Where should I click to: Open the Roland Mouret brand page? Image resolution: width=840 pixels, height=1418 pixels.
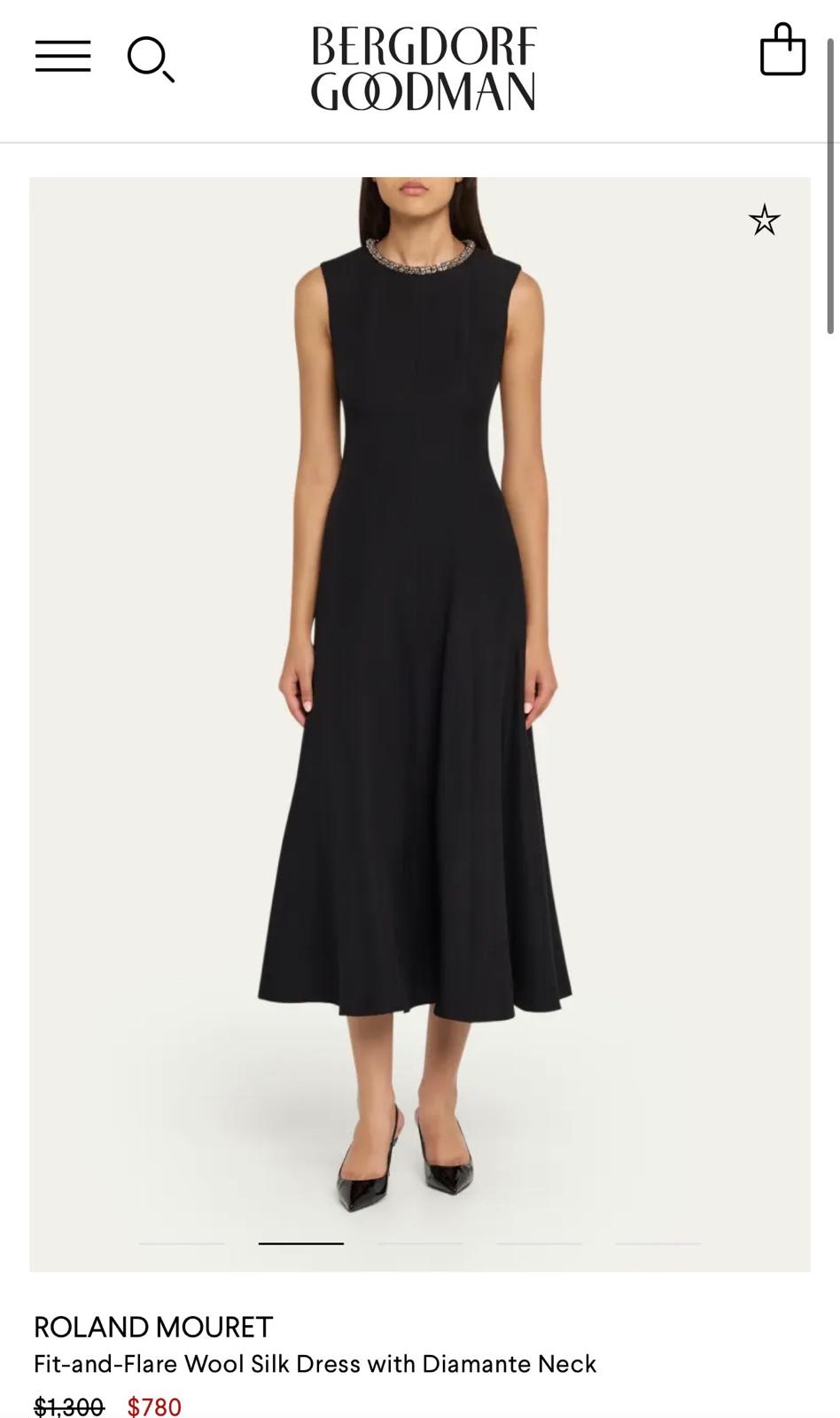pos(153,1327)
